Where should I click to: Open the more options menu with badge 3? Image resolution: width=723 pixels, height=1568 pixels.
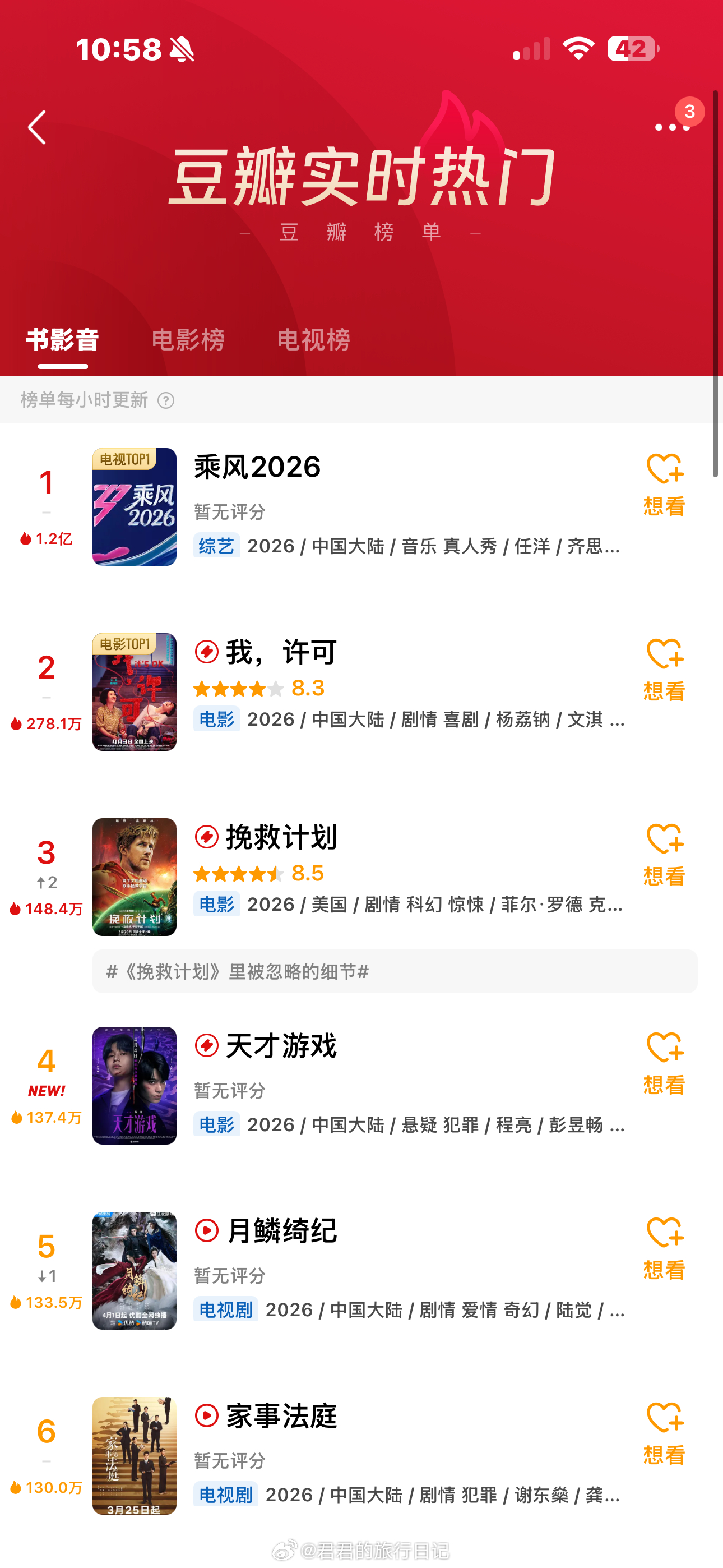[671, 128]
